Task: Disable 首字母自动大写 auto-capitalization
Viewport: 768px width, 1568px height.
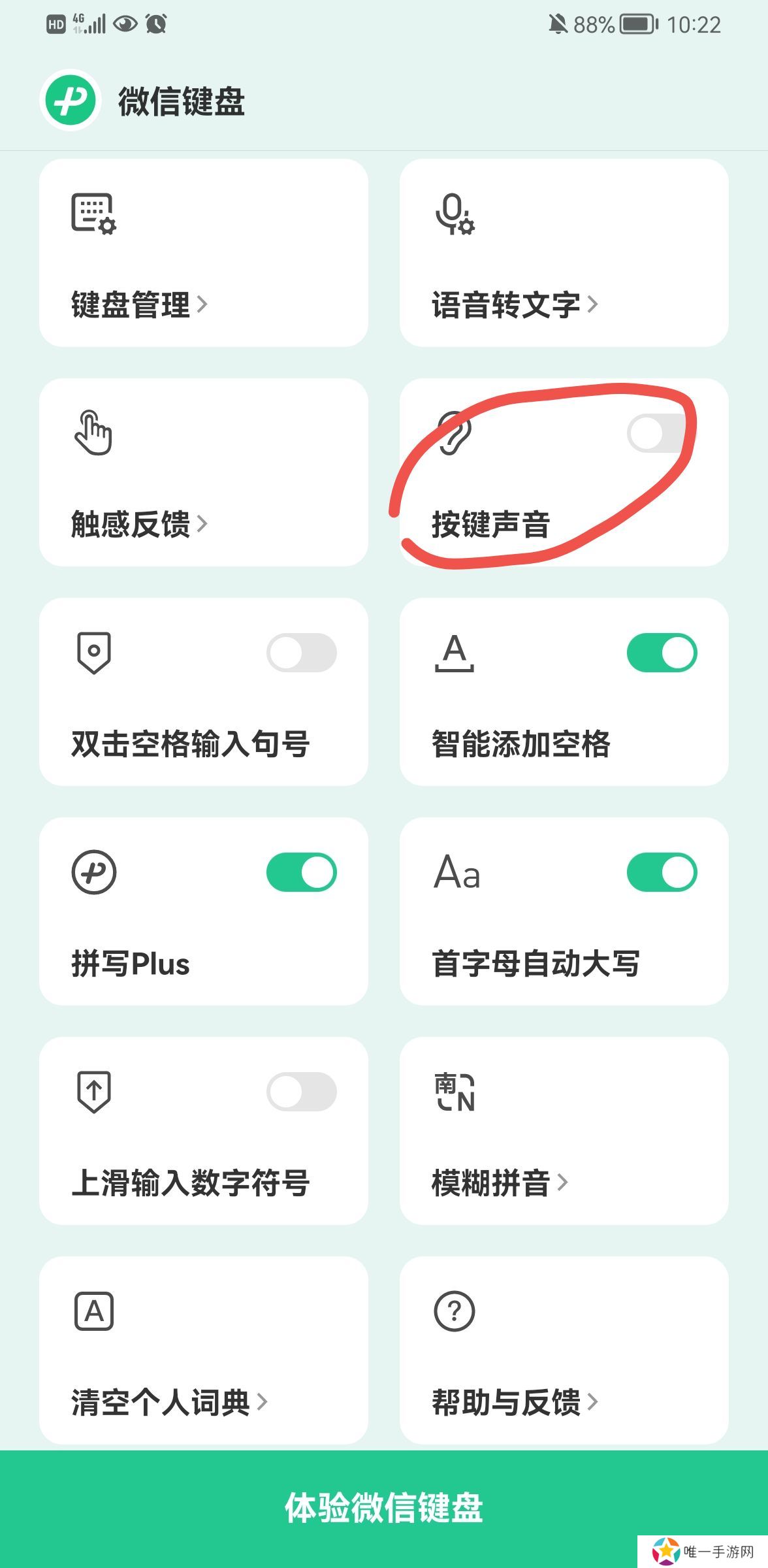Action: [x=662, y=872]
